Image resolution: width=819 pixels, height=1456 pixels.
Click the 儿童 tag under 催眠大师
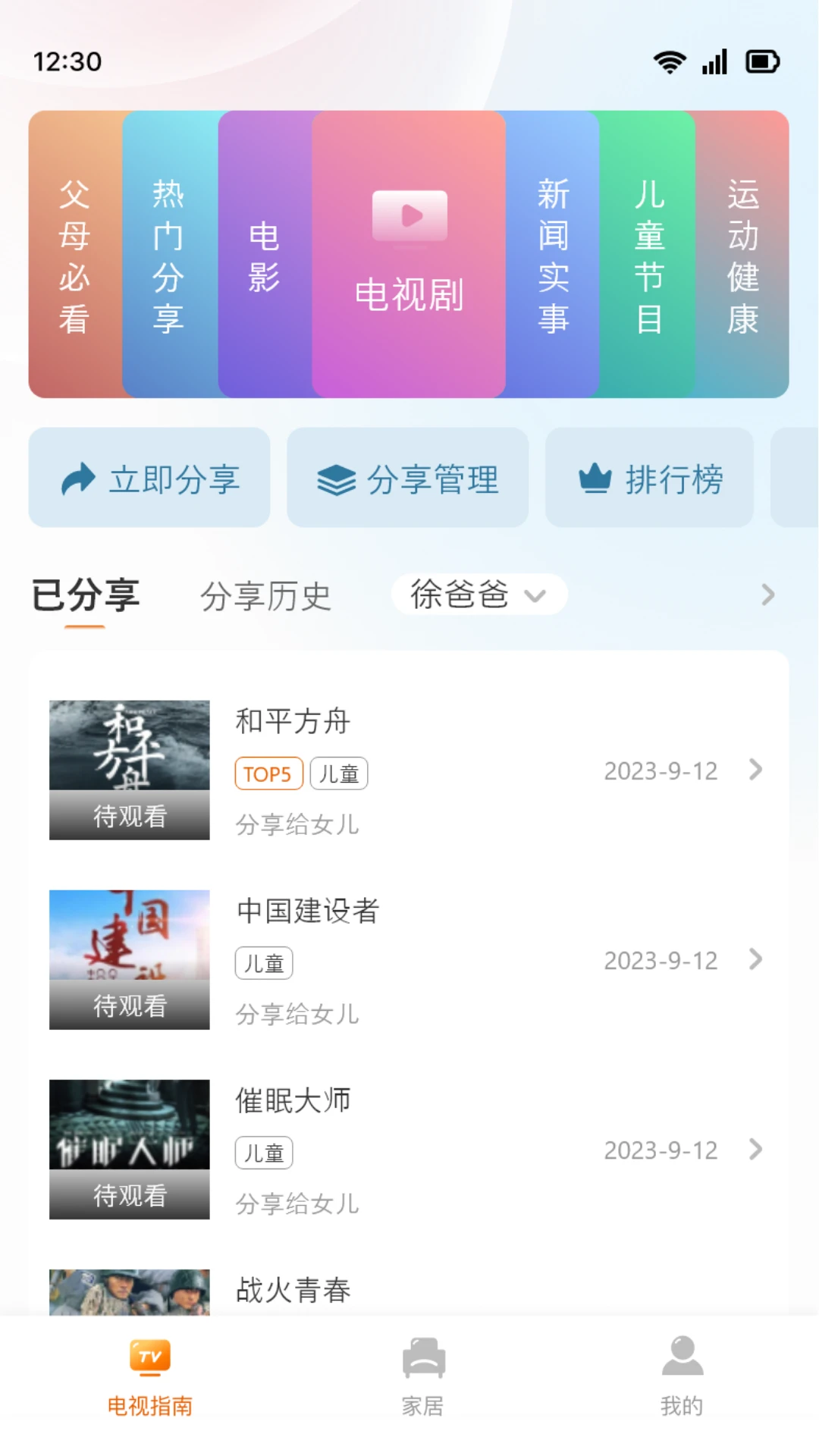[x=263, y=1153]
